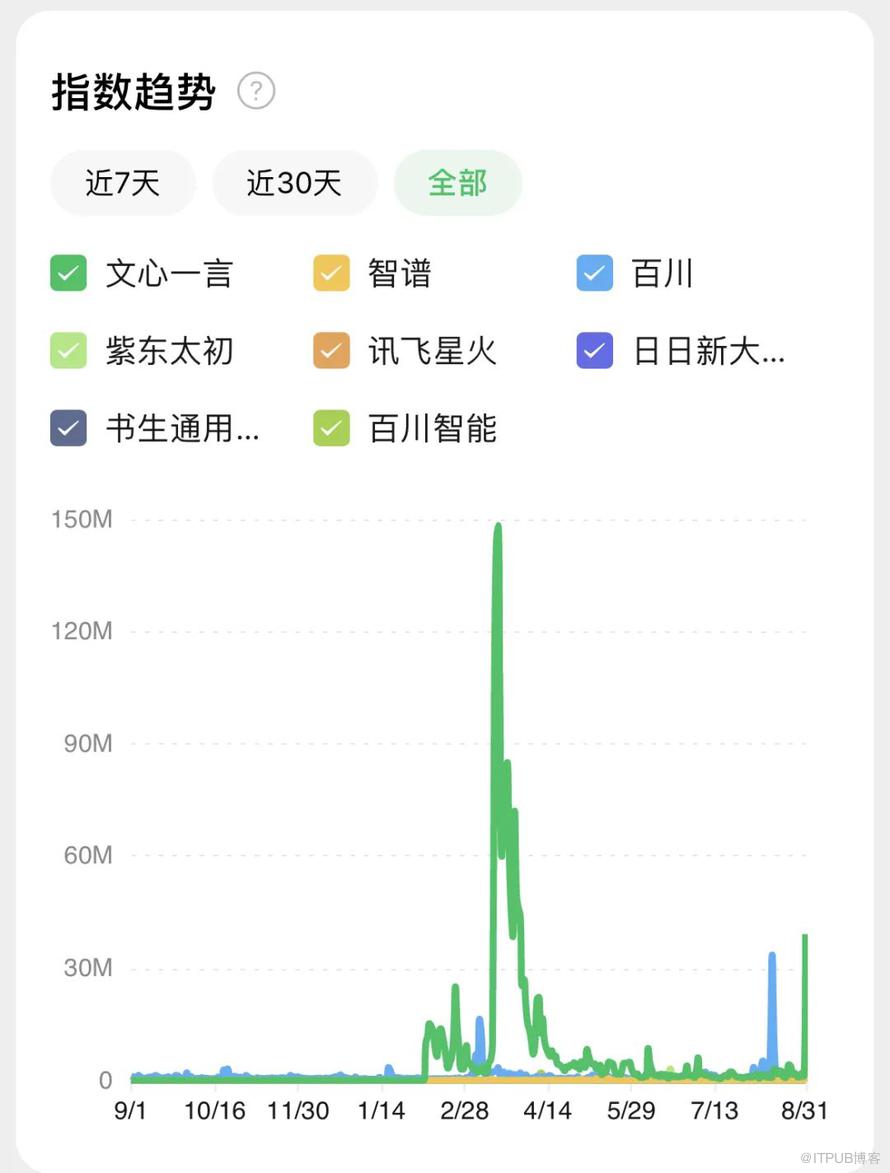Toggle the 智谱 checkbox
The image size is (890, 1173).
click(x=332, y=273)
